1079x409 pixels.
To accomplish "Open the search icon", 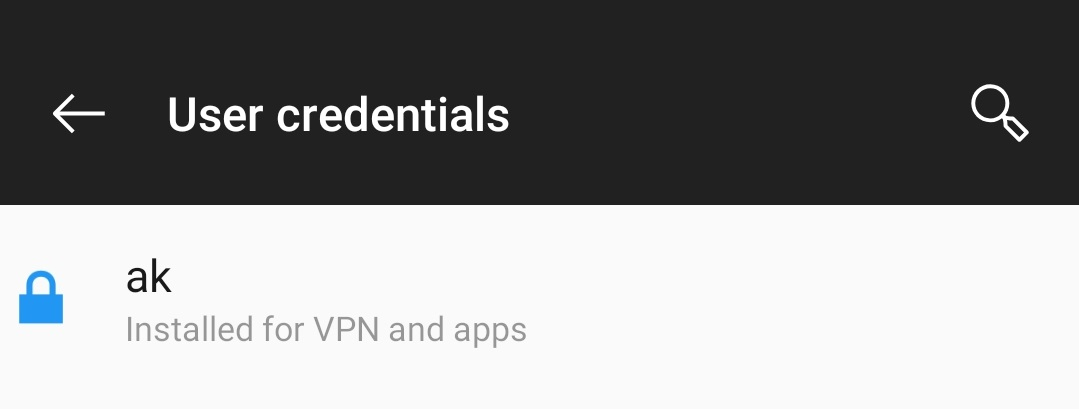I will (x=999, y=113).
